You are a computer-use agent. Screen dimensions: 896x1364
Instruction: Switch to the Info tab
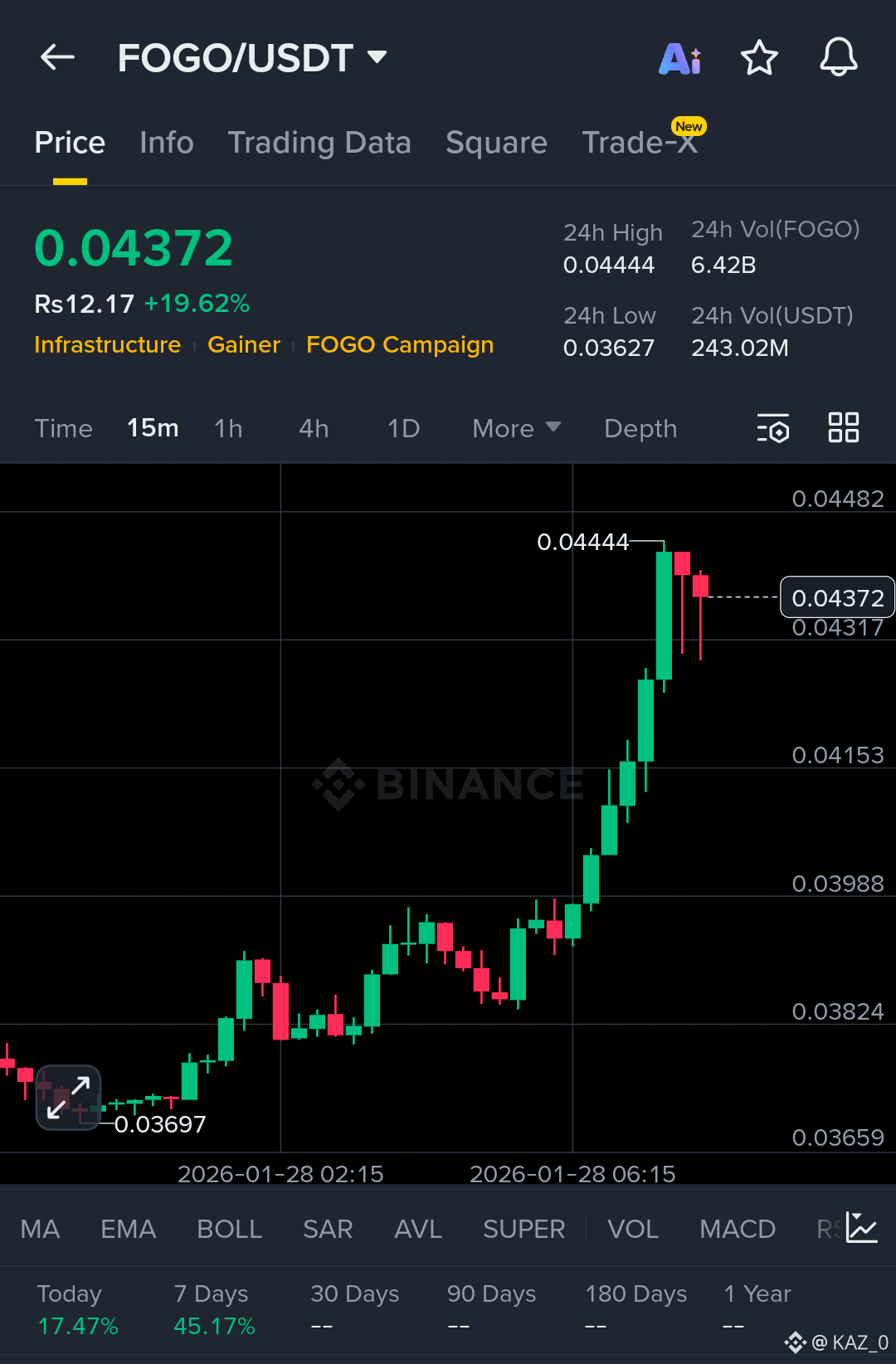point(166,142)
